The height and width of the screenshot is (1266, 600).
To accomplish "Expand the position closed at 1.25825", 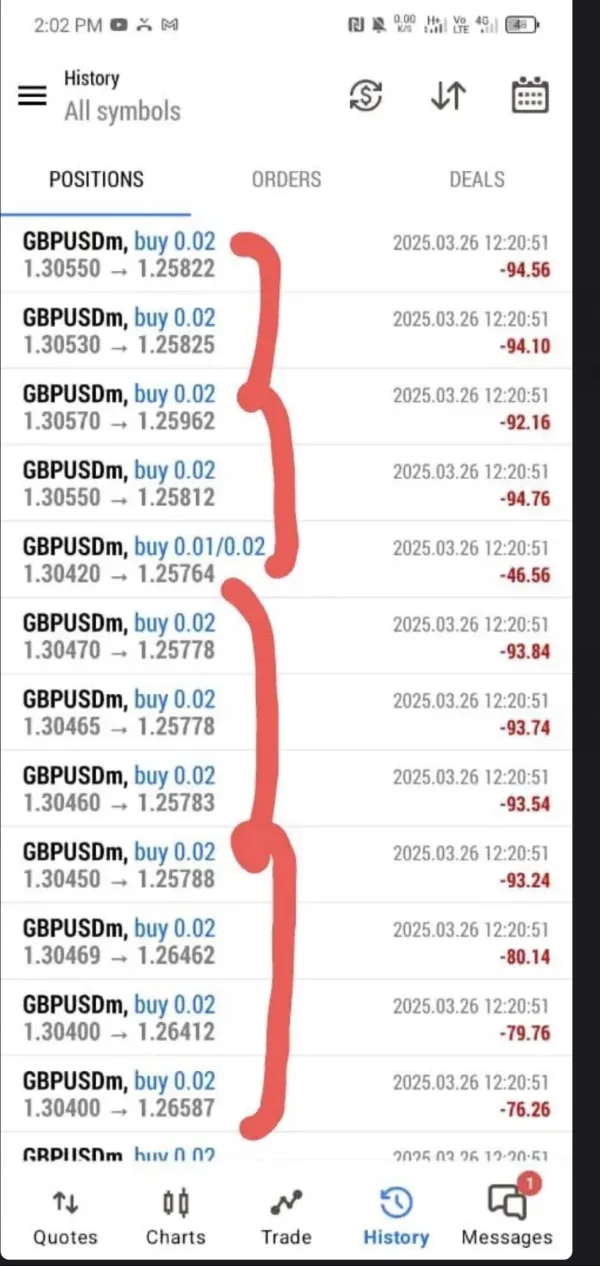I will pos(286,332).
